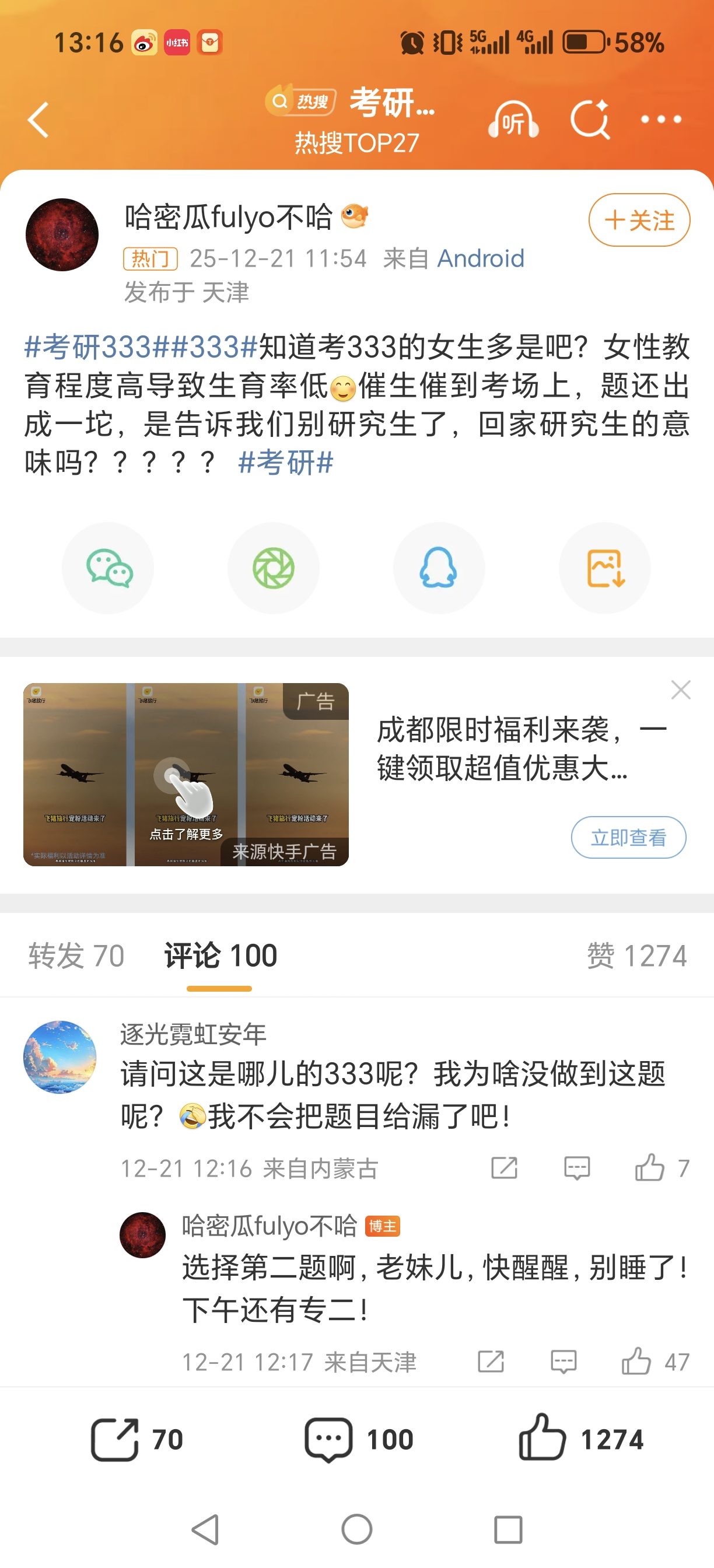Like 逐光霓虹安年's comment

point(649,1167)
